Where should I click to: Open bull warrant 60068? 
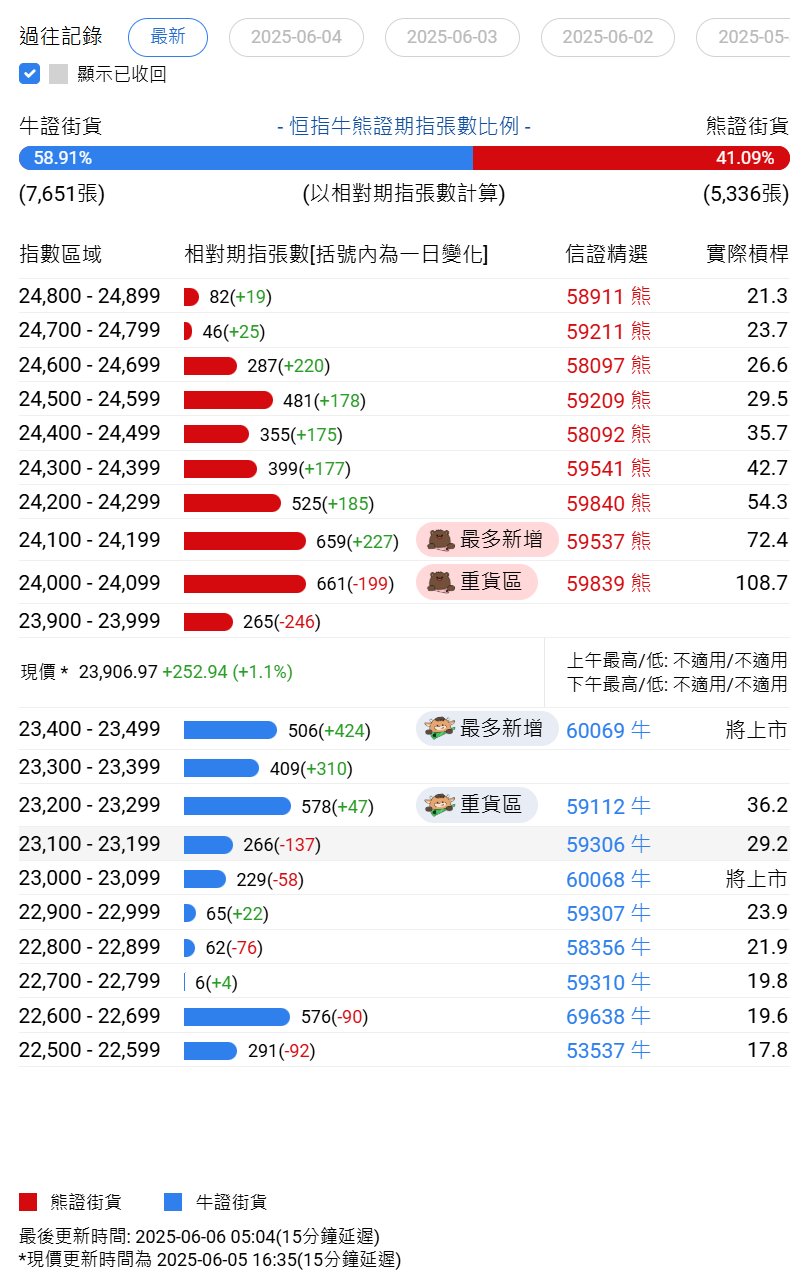[x=608, y=880]
